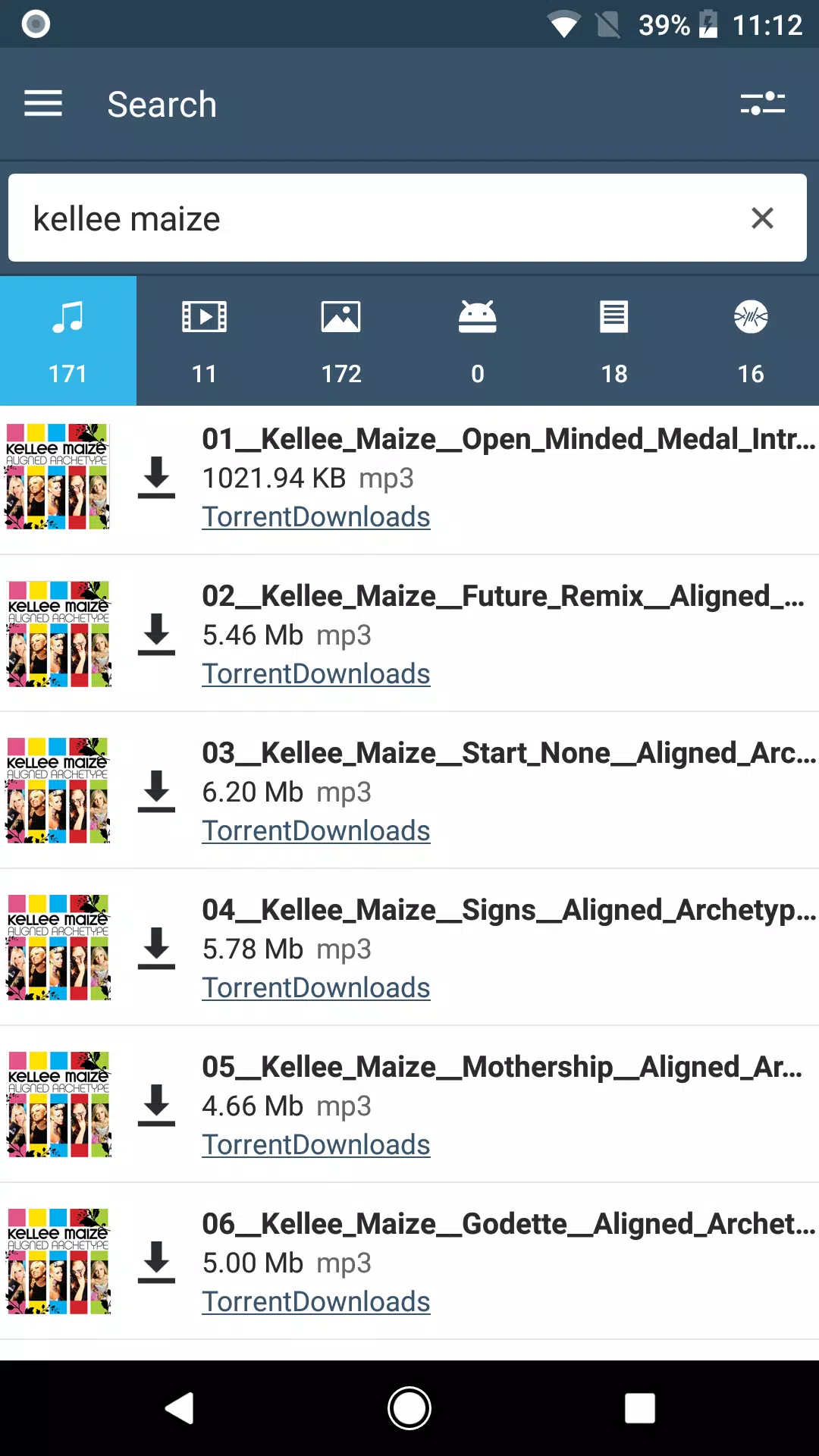Download the 02 Future Remix track
The image size is (819, 1456).
[156, 635]
